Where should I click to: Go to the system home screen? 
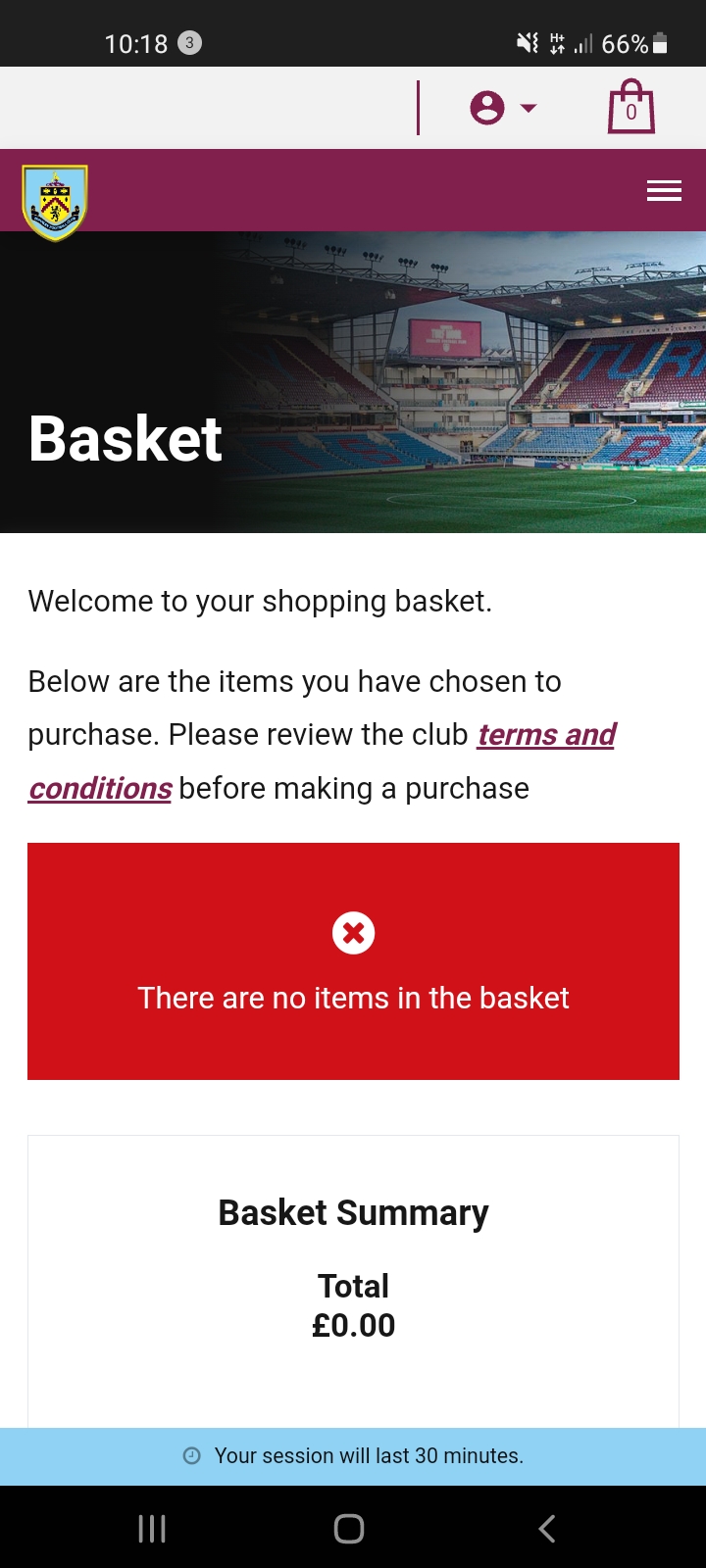pyautogui.click(x=349, y=1528)
